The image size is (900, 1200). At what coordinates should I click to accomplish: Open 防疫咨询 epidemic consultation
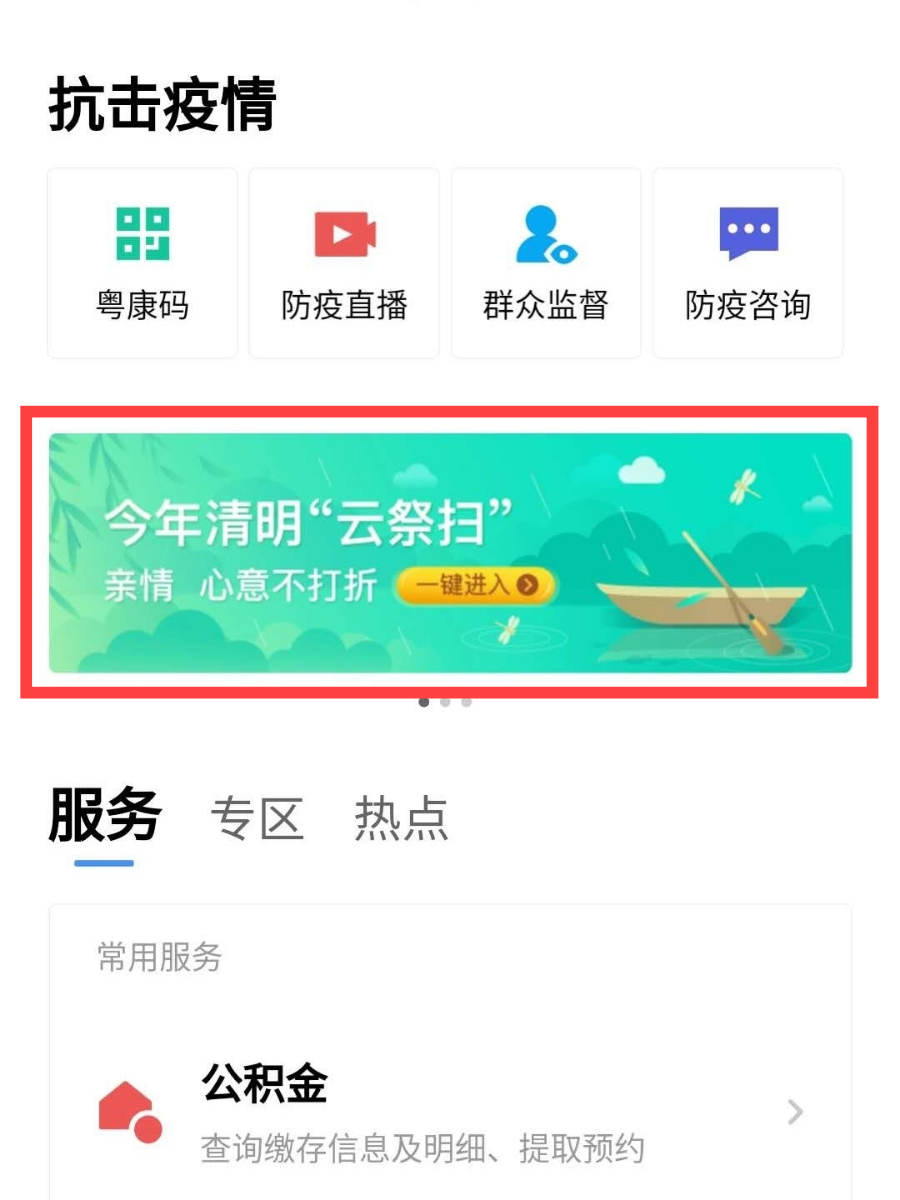748,263
